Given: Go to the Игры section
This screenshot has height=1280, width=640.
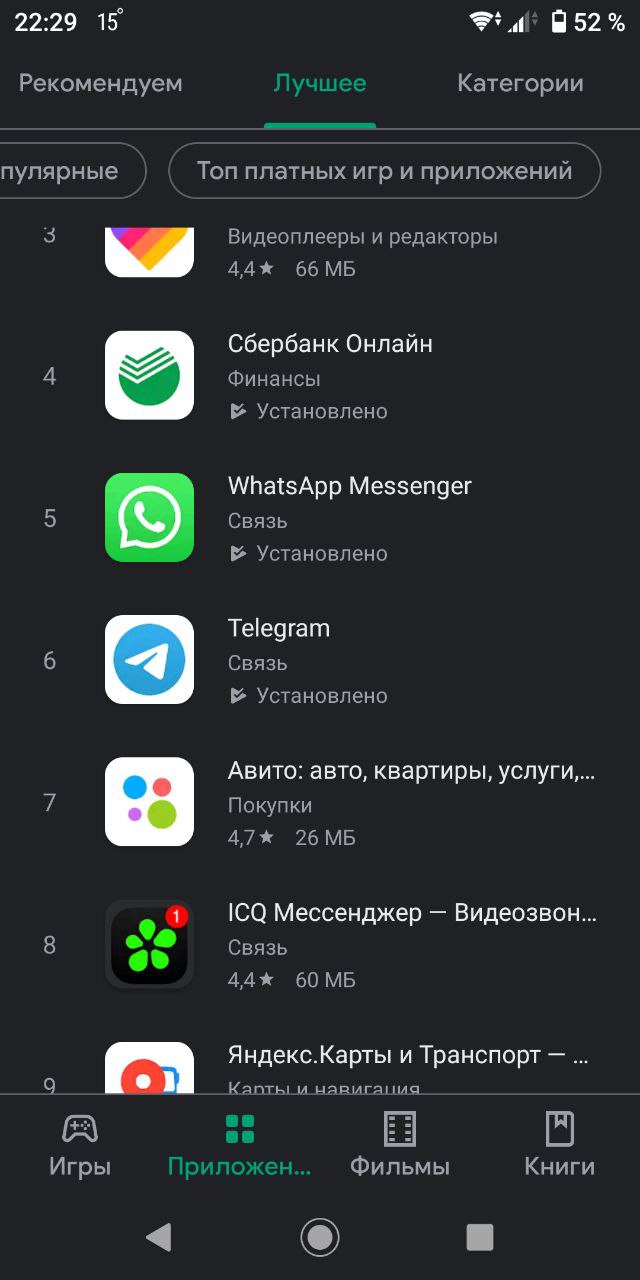Looking at the screenshot, I should point(80,1145).
